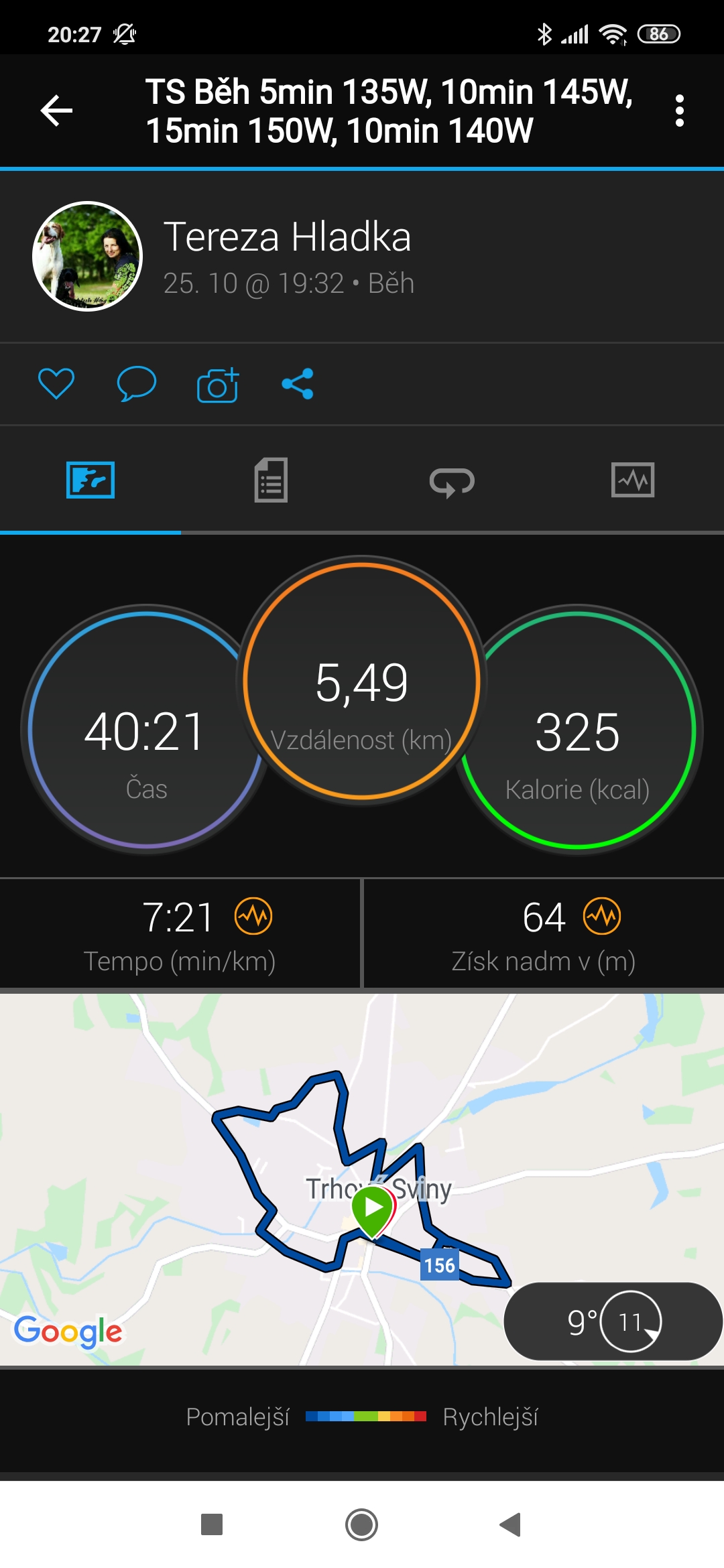724x1568 pixels.
Task: Open the three-dot overflow menu
Action: [x=680, y=111]
